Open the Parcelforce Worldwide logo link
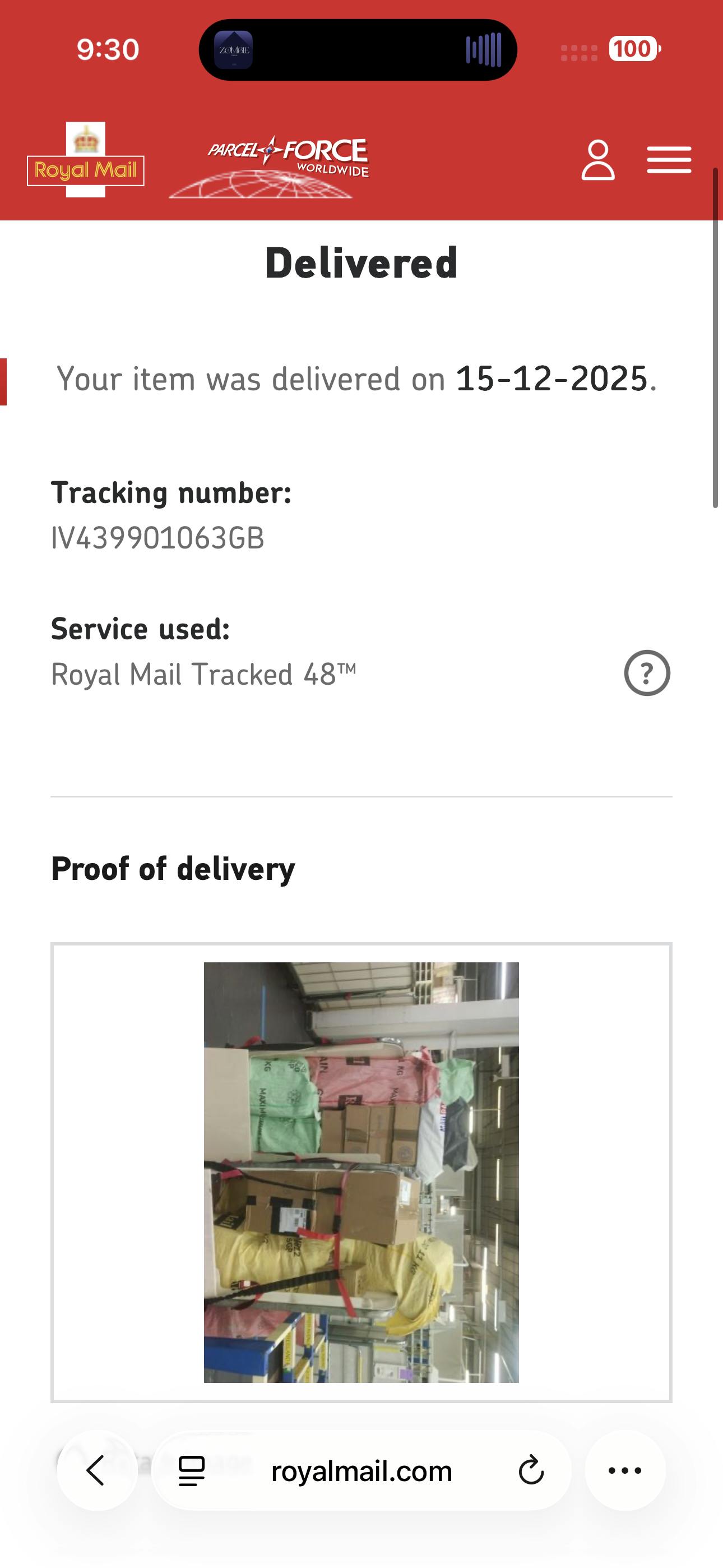This screenshot has width=723, height=1568. point(269,166)
